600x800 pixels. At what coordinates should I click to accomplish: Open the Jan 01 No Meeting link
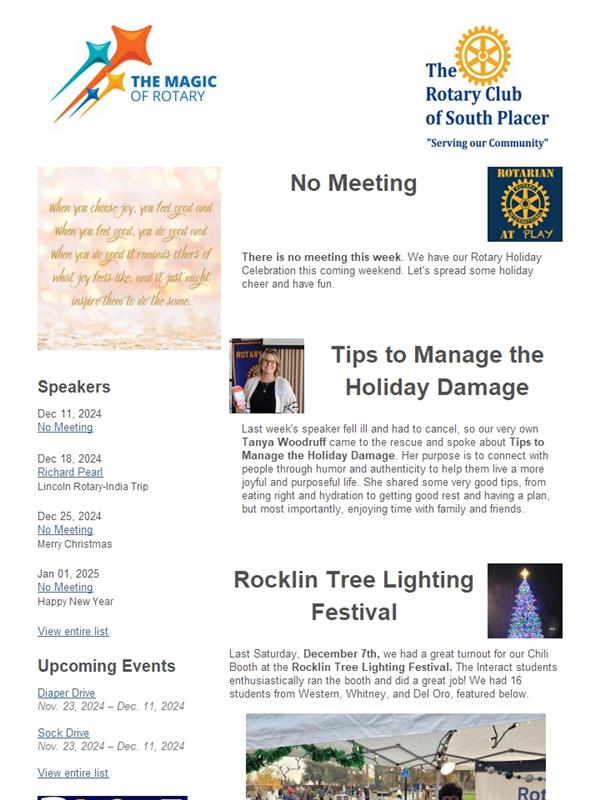65,588
